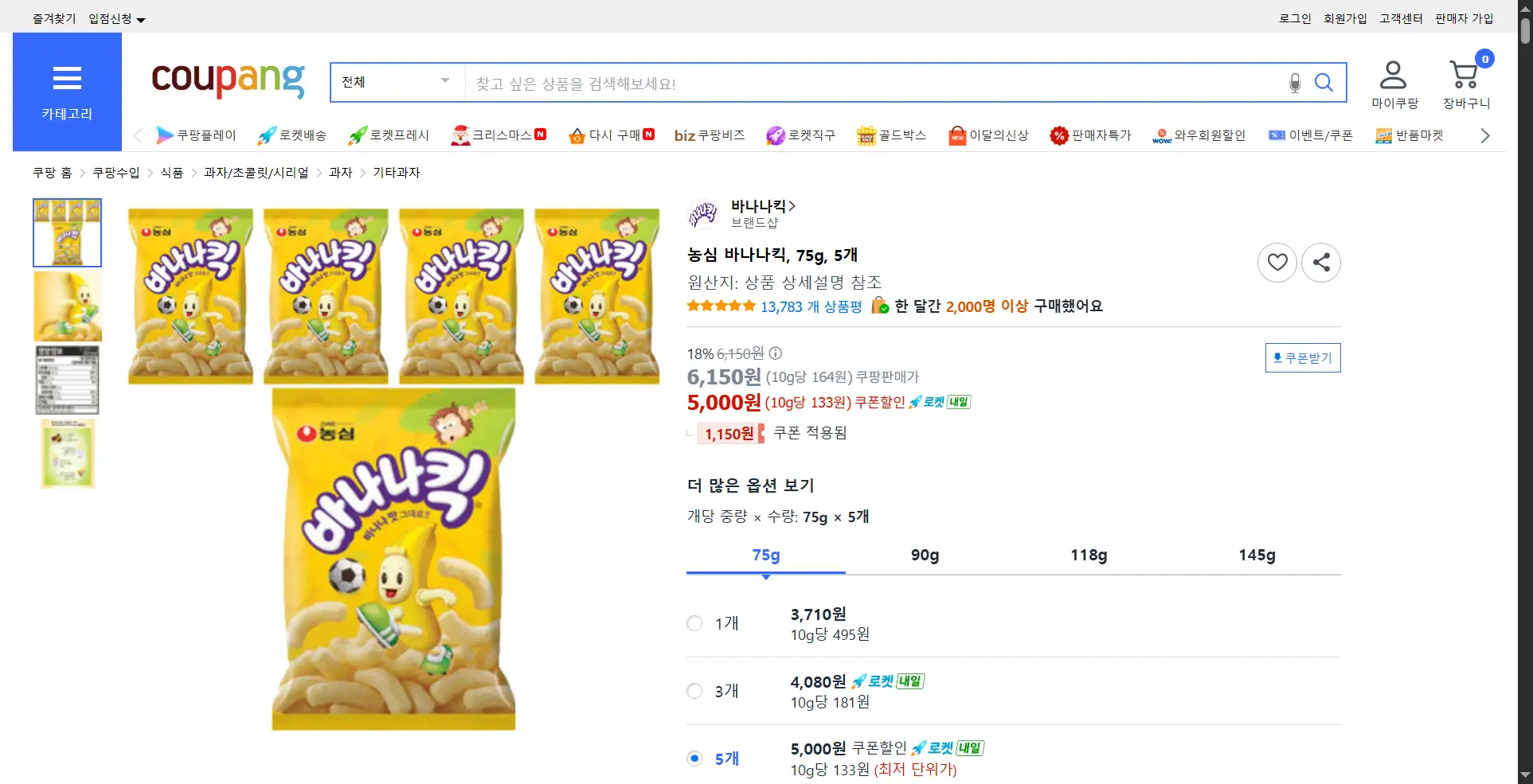Open 과자/초콜릿/시리얼 breadcrumb link
Screen dimensions: 1533x784
[x=256, y=173]
